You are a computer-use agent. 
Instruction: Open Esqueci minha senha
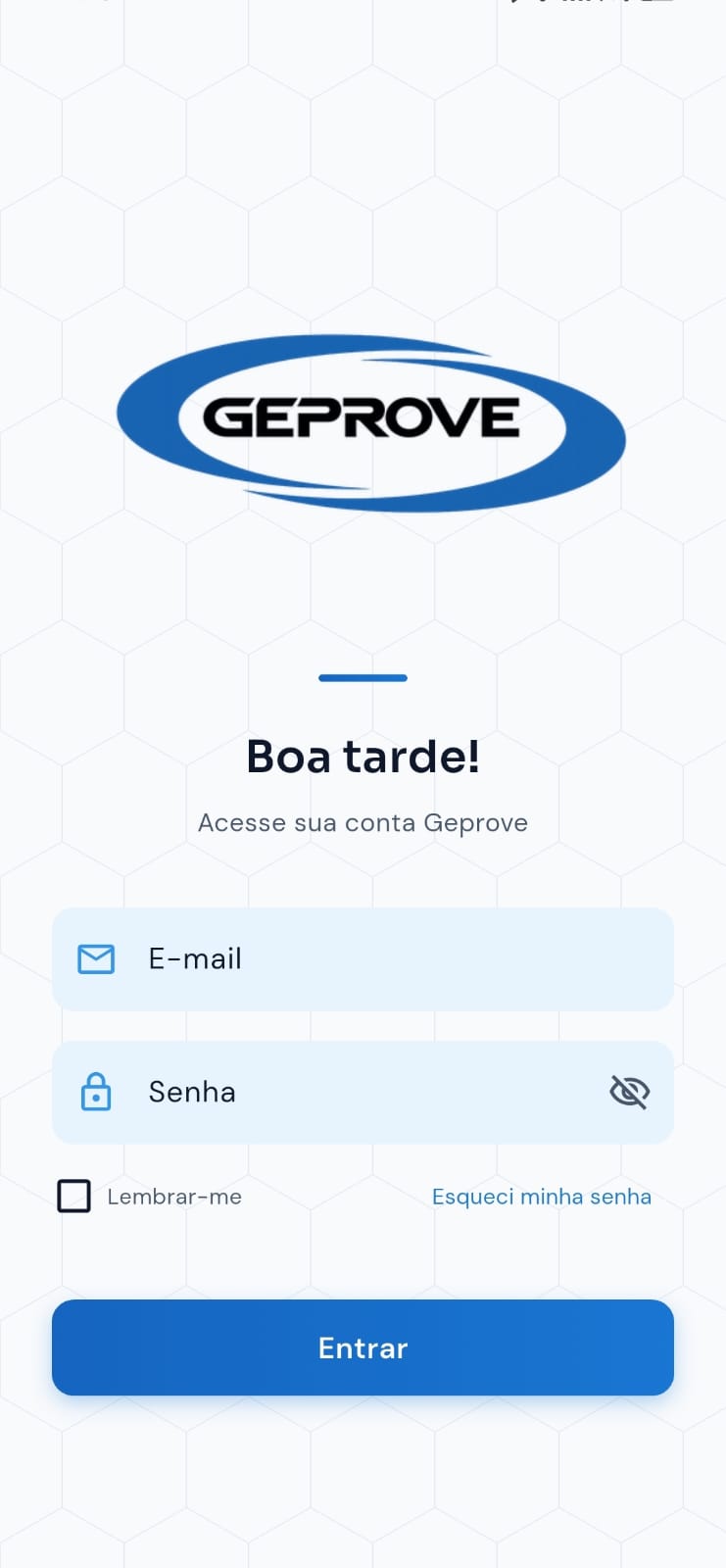click(542, 1196)
